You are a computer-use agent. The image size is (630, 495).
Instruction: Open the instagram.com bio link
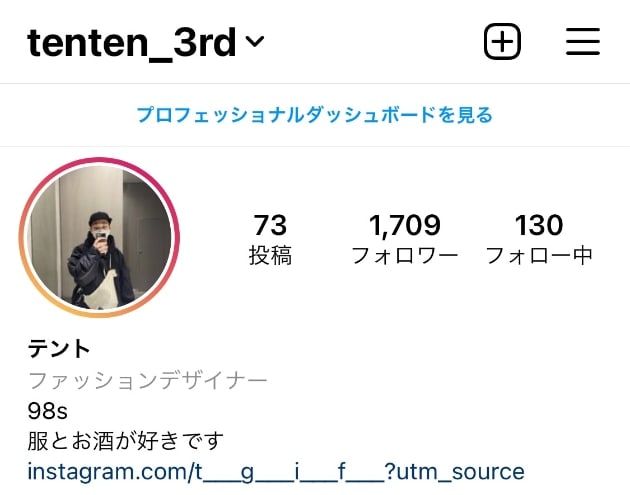pos(276,471)
